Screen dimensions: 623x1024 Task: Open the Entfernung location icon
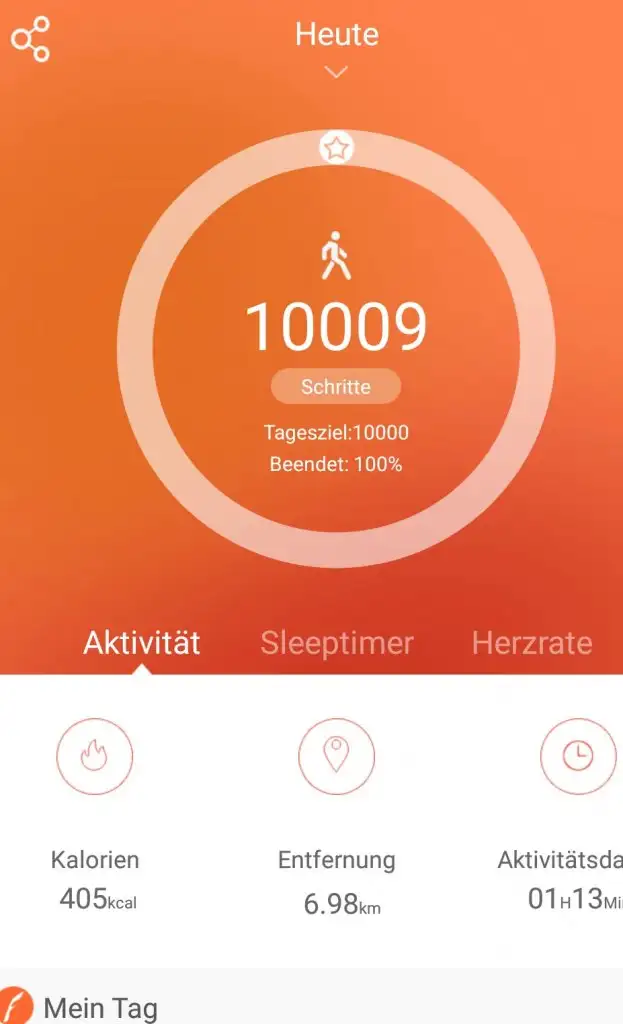(x=336, y=757)
